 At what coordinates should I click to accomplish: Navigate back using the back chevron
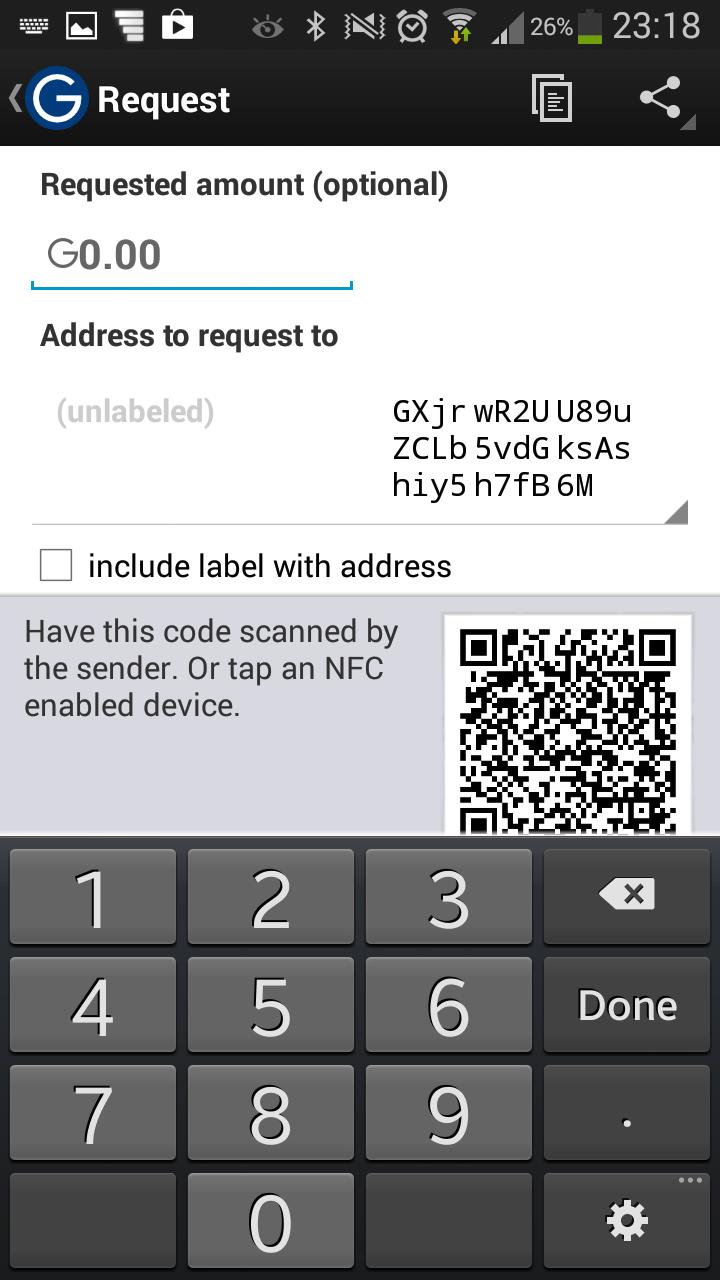pyautogui.click(x=14, y=99)
